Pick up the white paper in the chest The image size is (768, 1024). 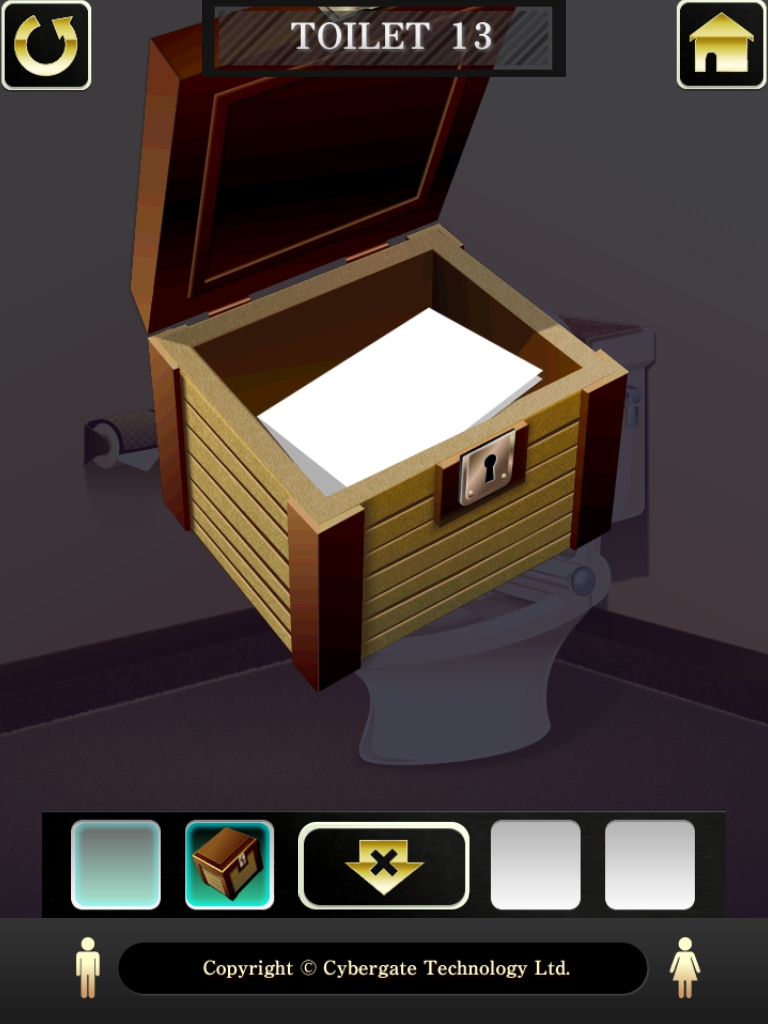point(400,395)
